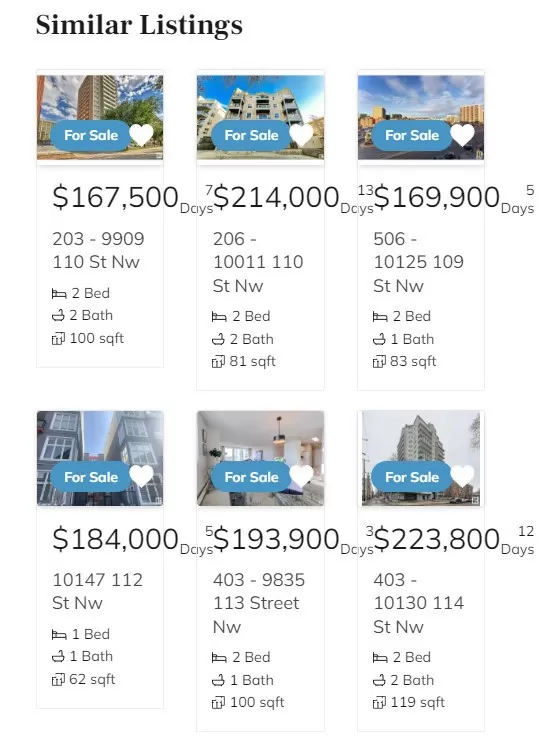View the 403 - 9835 113 Street Nw listing
The width and height of the screenshot is (560, 736).
click(x=259, y=603)
